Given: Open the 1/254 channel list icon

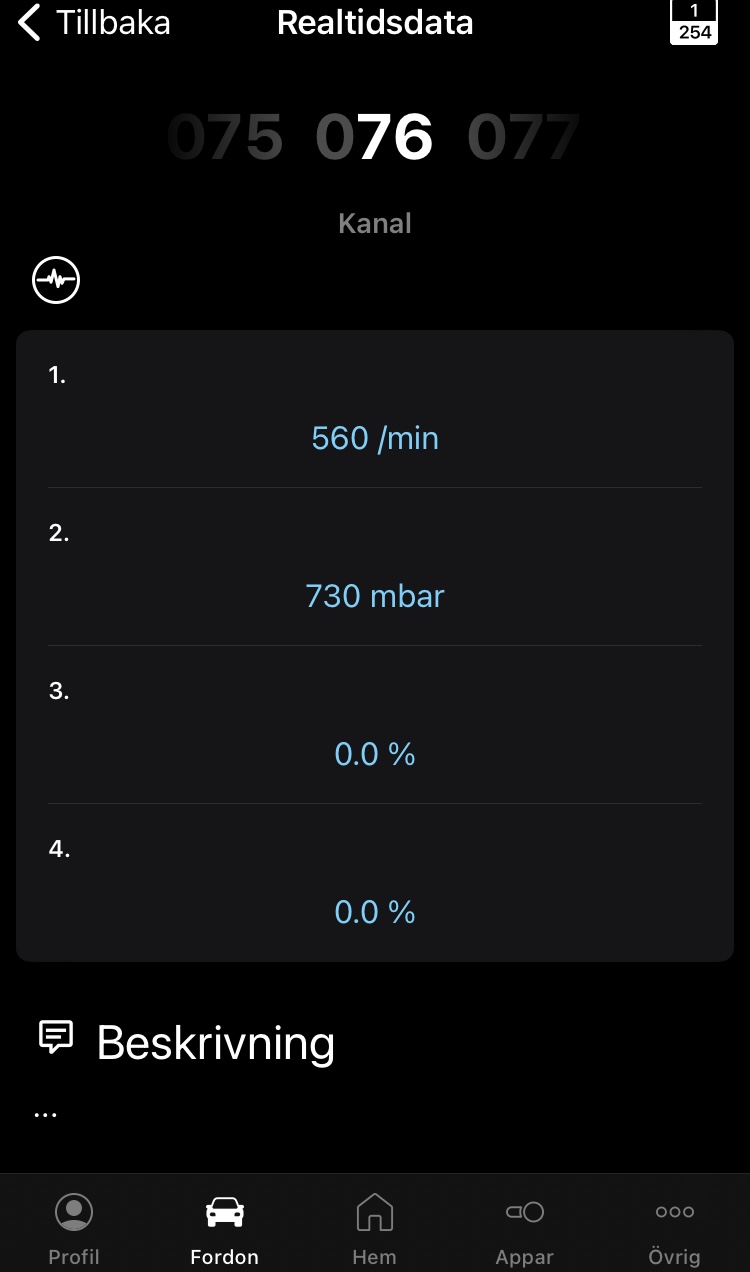Looking at the screenshot, I should coord(694,22).
